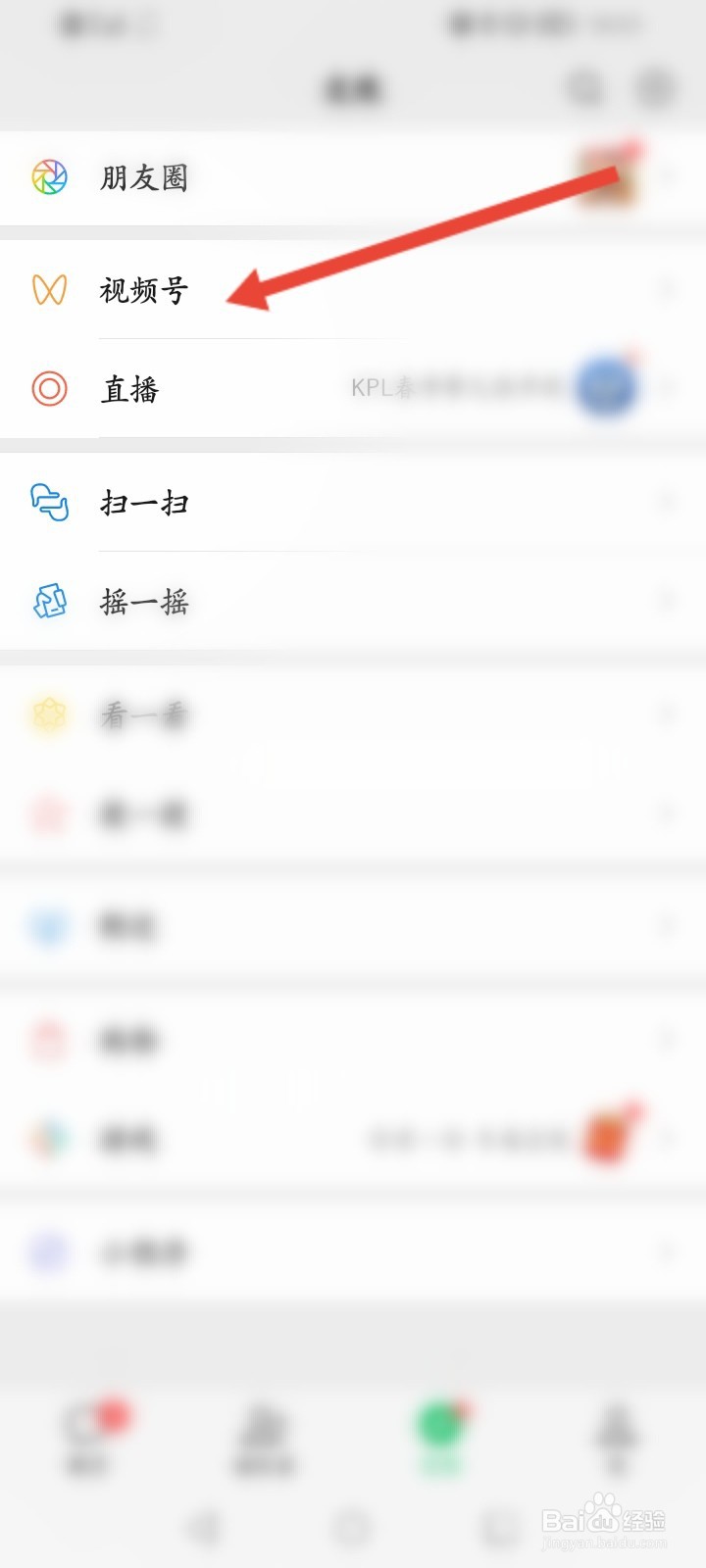
Task: Switch to the WeChat chats tab
Action: [x=88, y=1433]
